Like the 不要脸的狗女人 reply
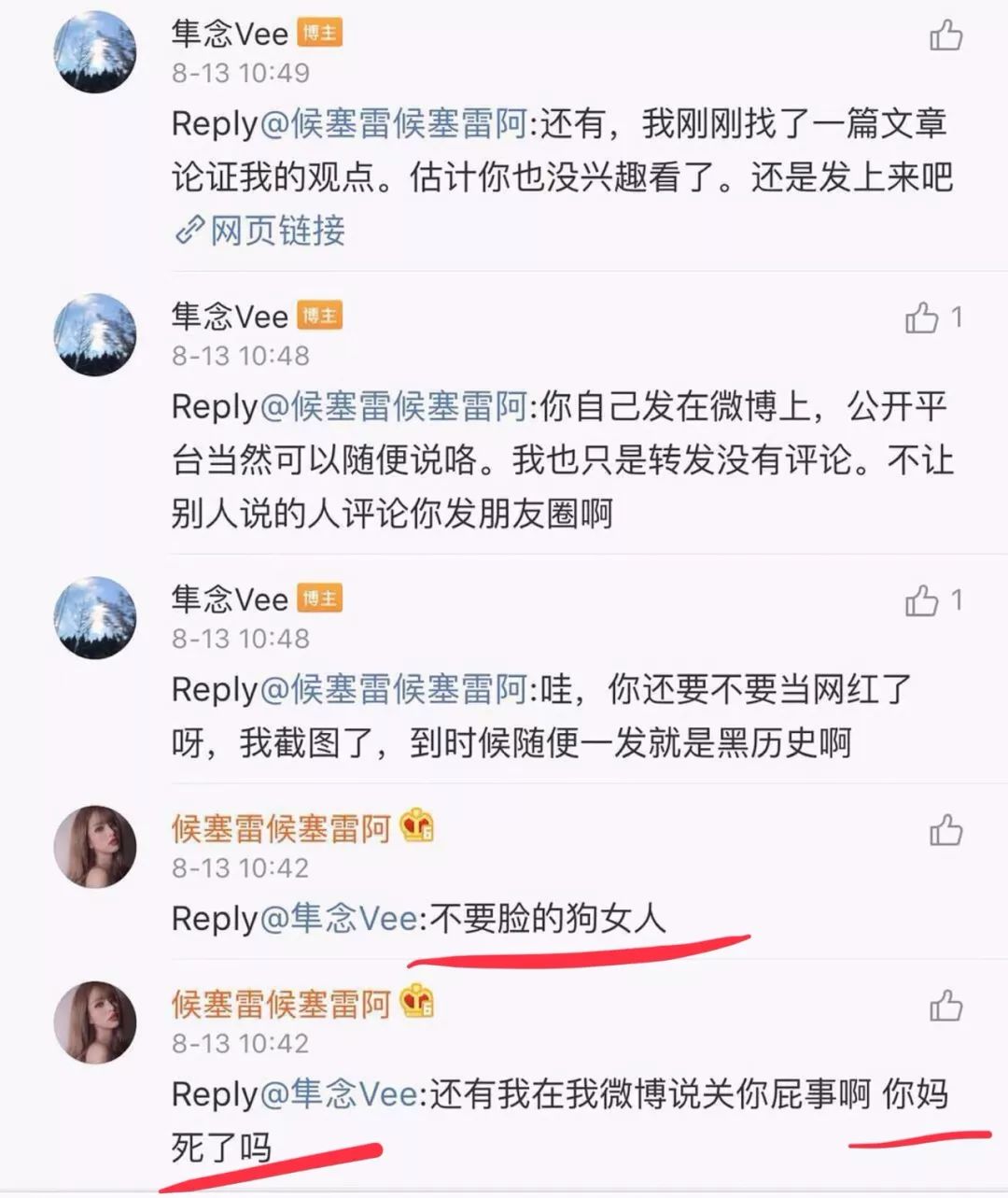The image size is (1008, 1198). (945, 830)
